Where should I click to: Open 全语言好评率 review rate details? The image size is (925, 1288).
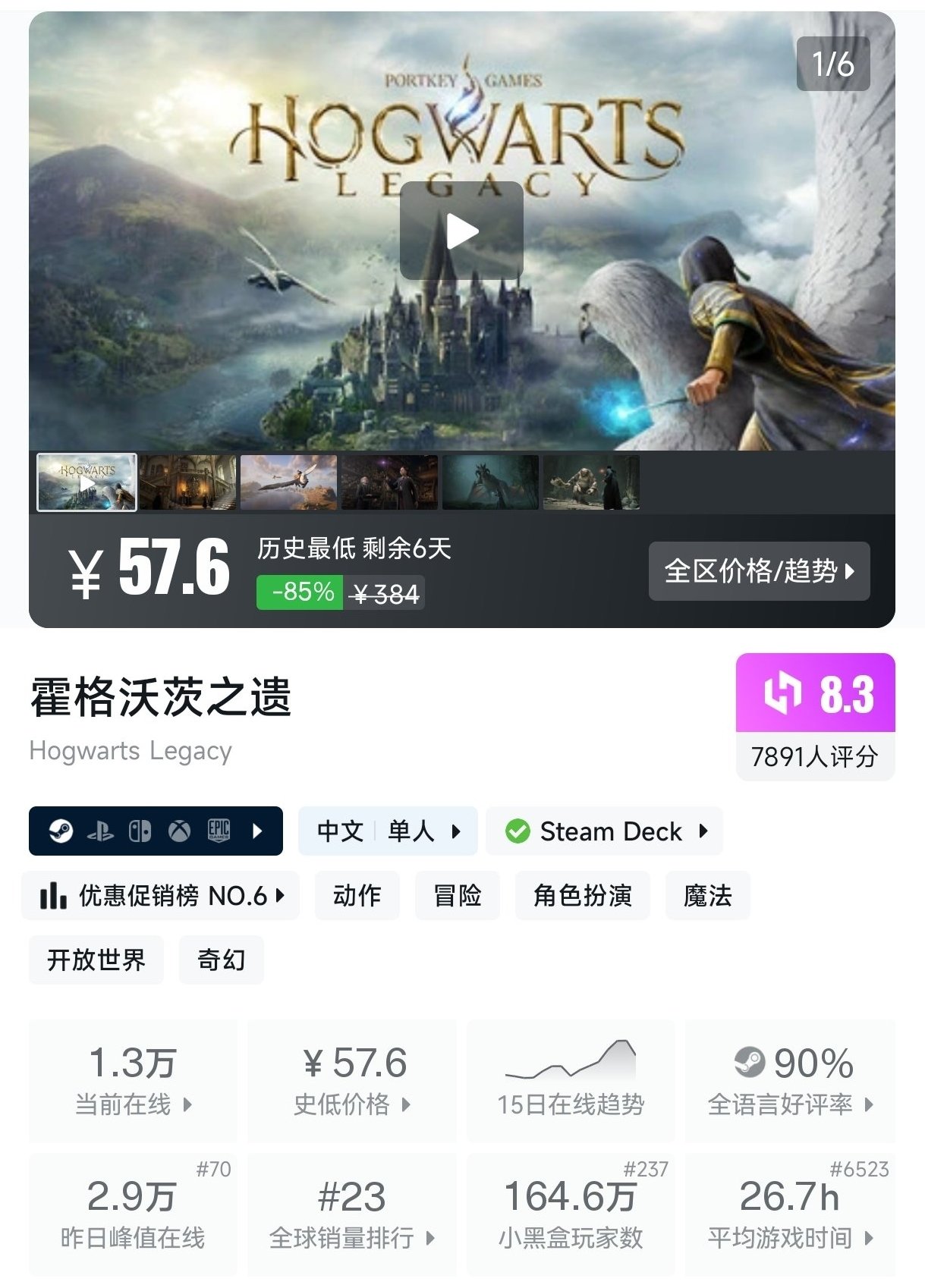pyautogui.click(x=790, y=1081)
